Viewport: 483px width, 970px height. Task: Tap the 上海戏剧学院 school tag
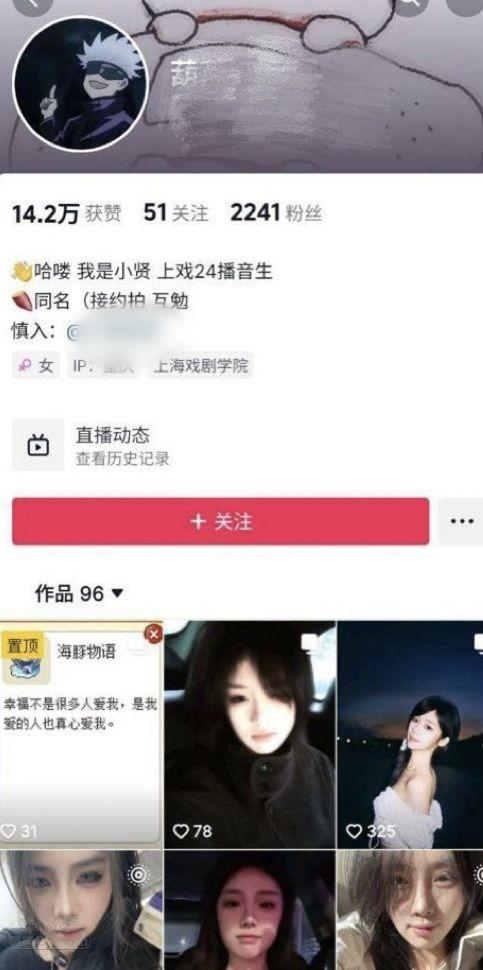point(201,366)
